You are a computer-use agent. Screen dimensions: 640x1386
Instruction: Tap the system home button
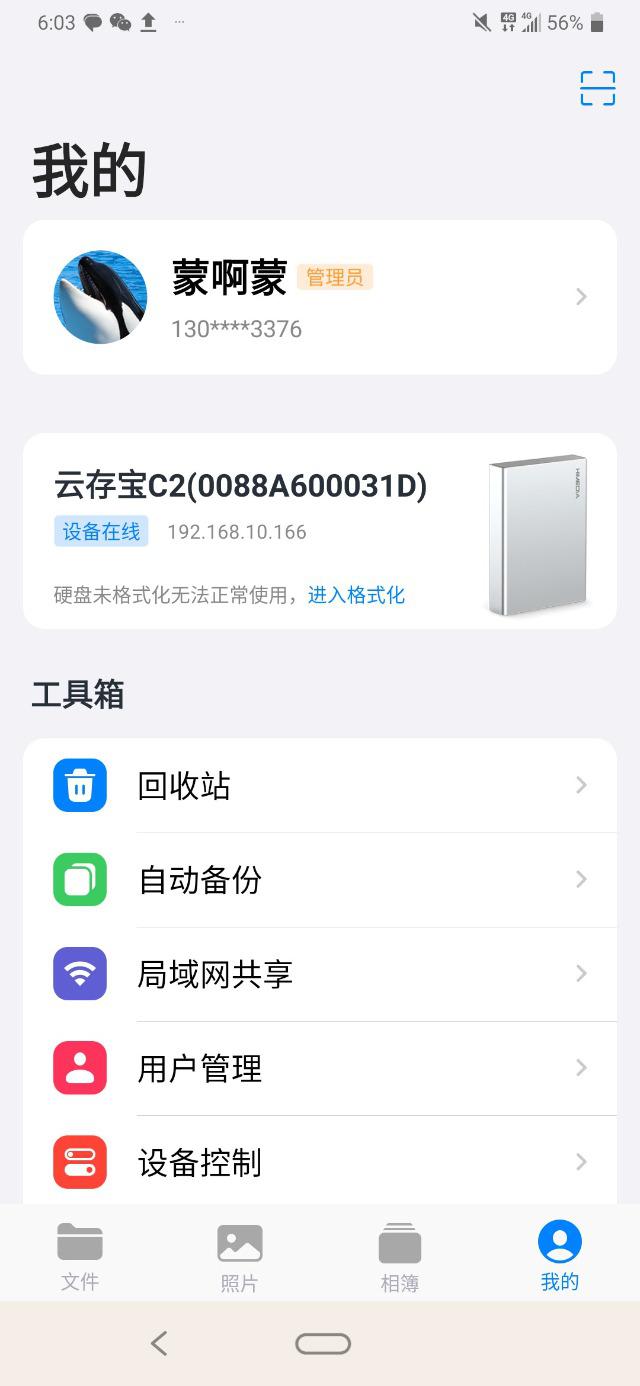tap(322, 1343)
